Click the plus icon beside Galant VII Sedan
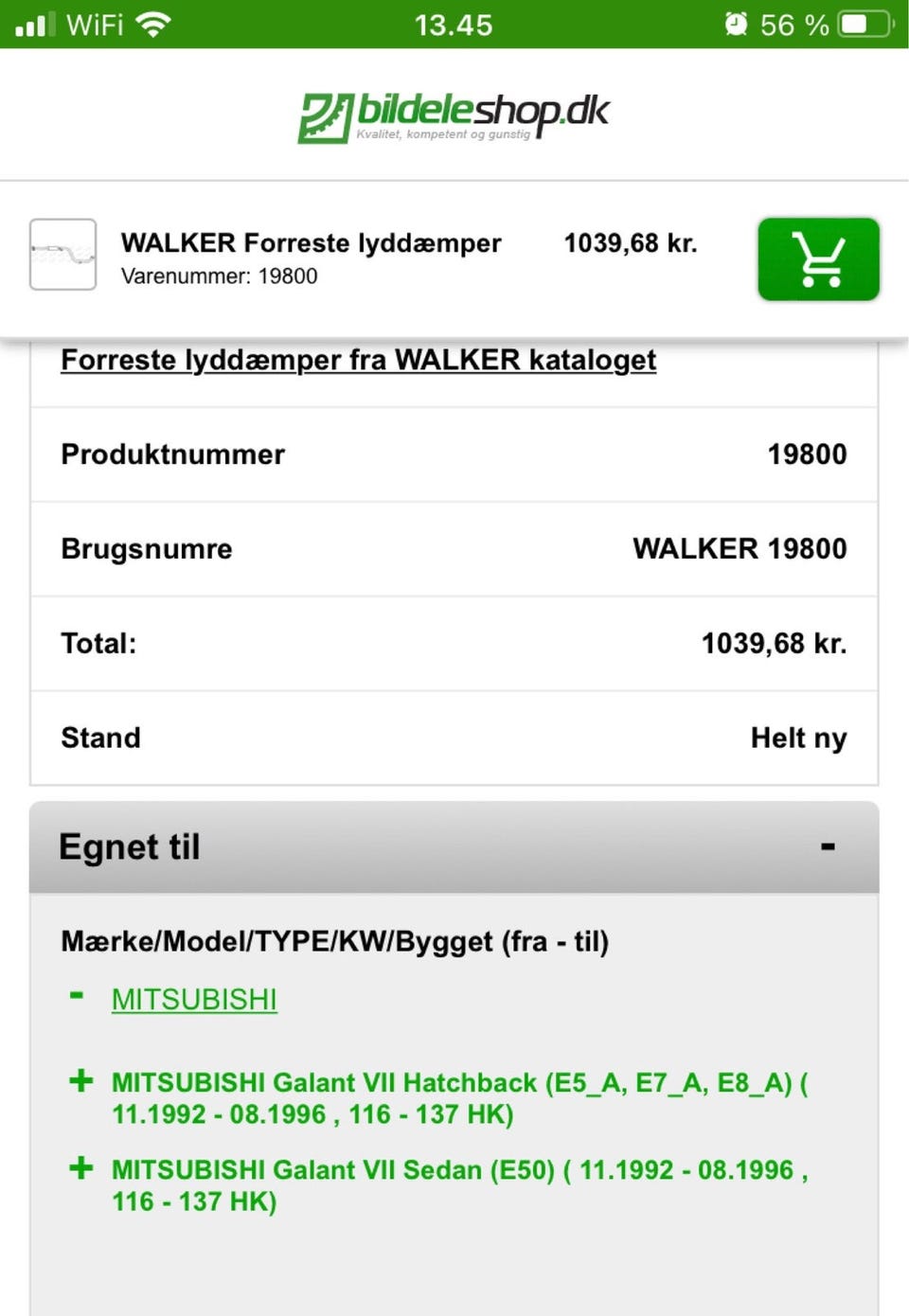 [82, 1168]
